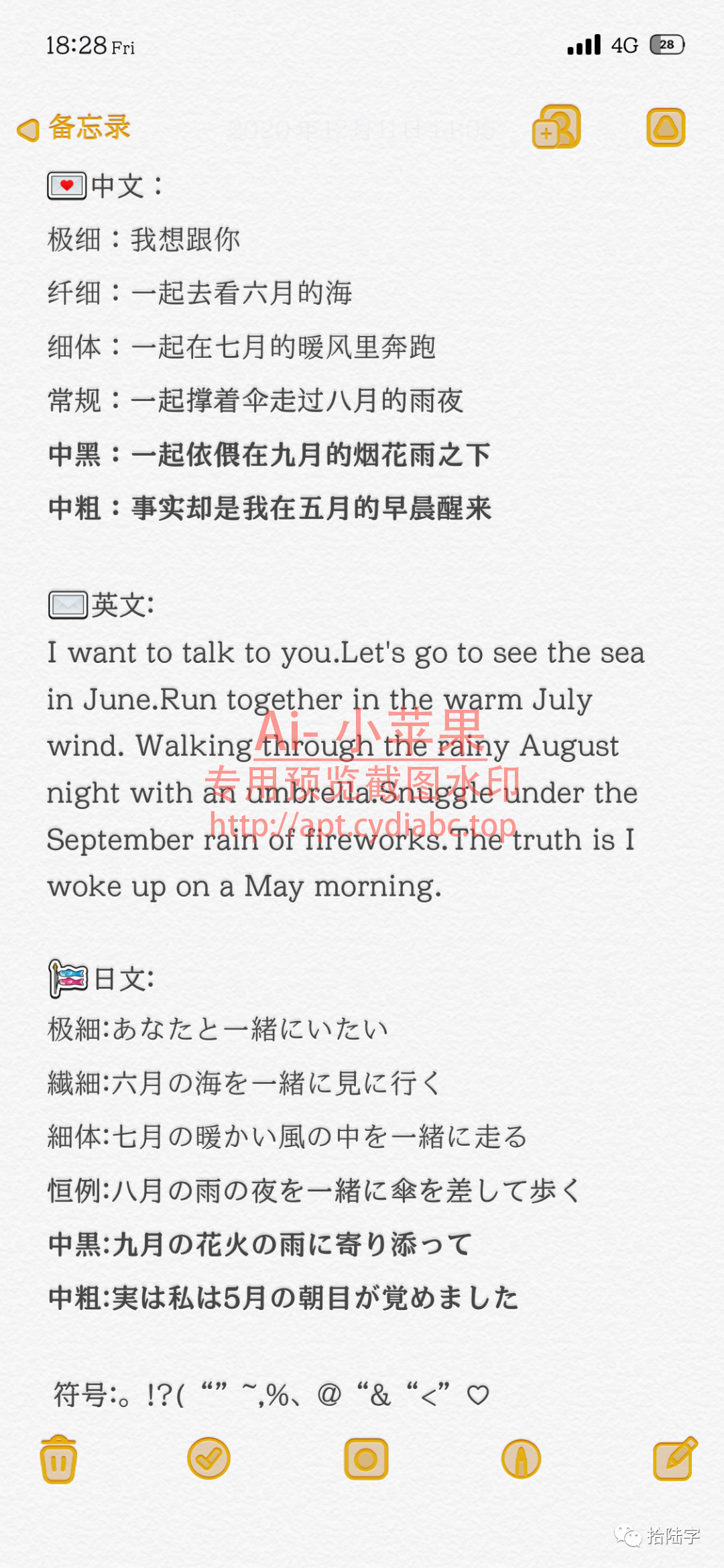The width and height of the screenshot is (724, 1568).
Task: Delete this note with the trash icon
Action: (x=59, y=1459)
